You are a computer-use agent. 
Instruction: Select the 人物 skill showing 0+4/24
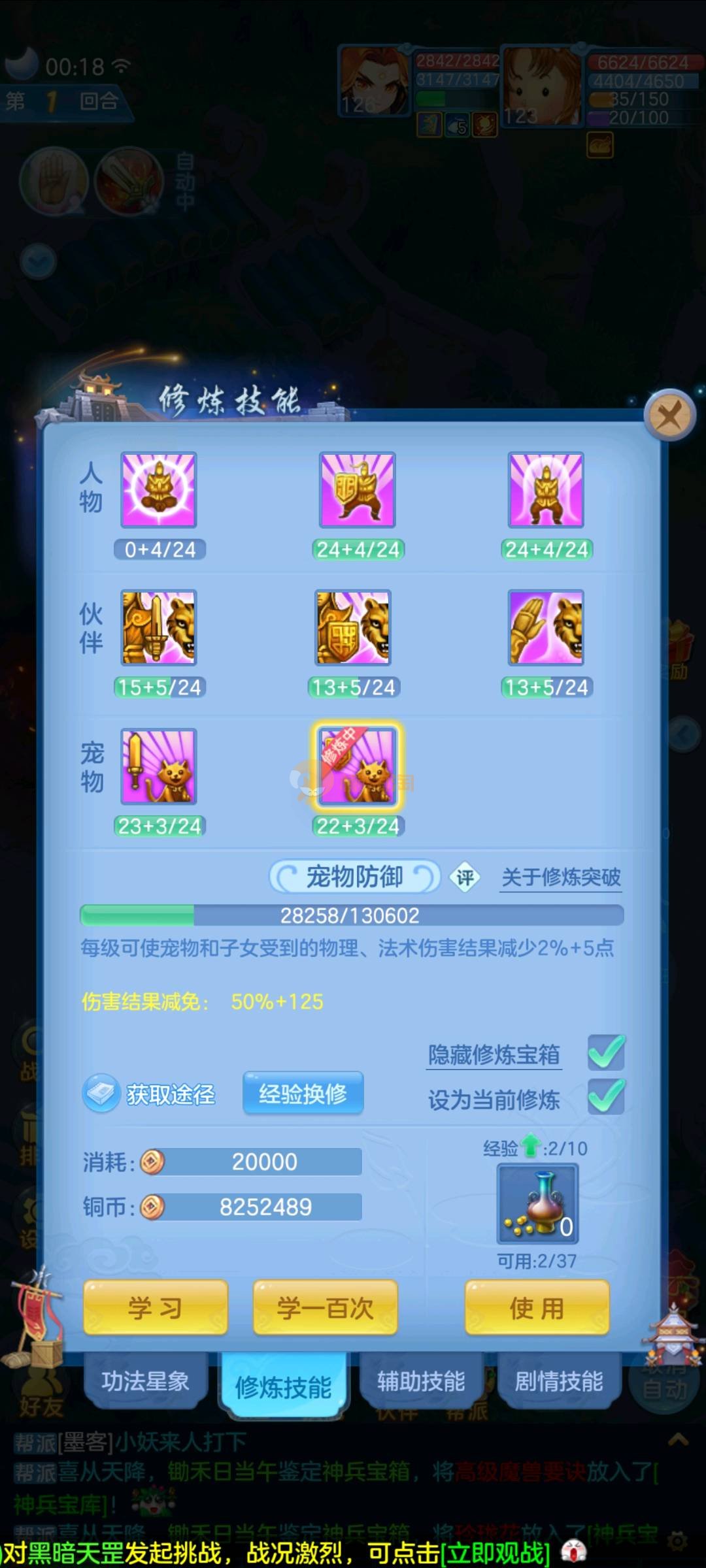click(159, 490)
